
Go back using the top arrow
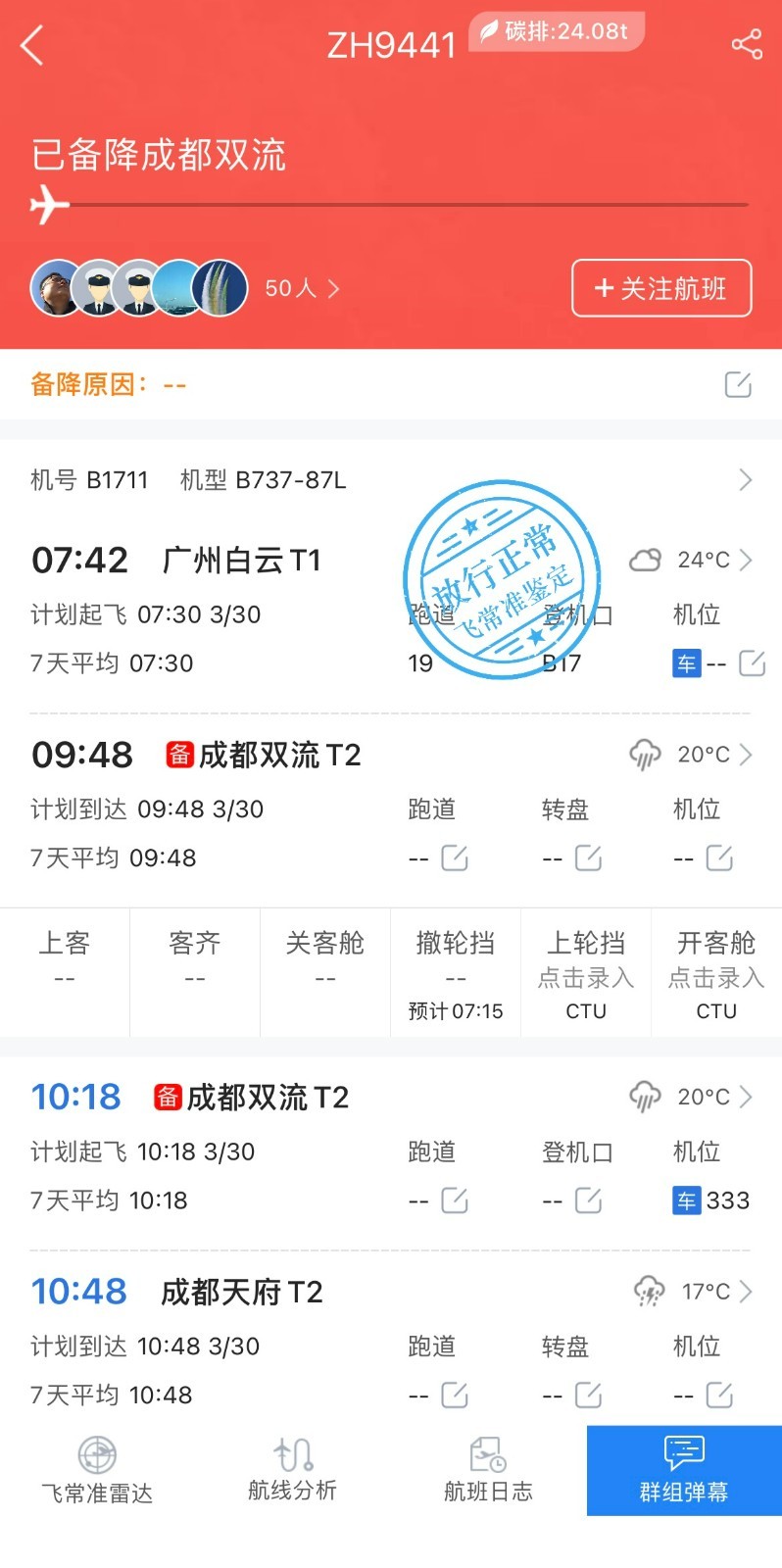32,45
